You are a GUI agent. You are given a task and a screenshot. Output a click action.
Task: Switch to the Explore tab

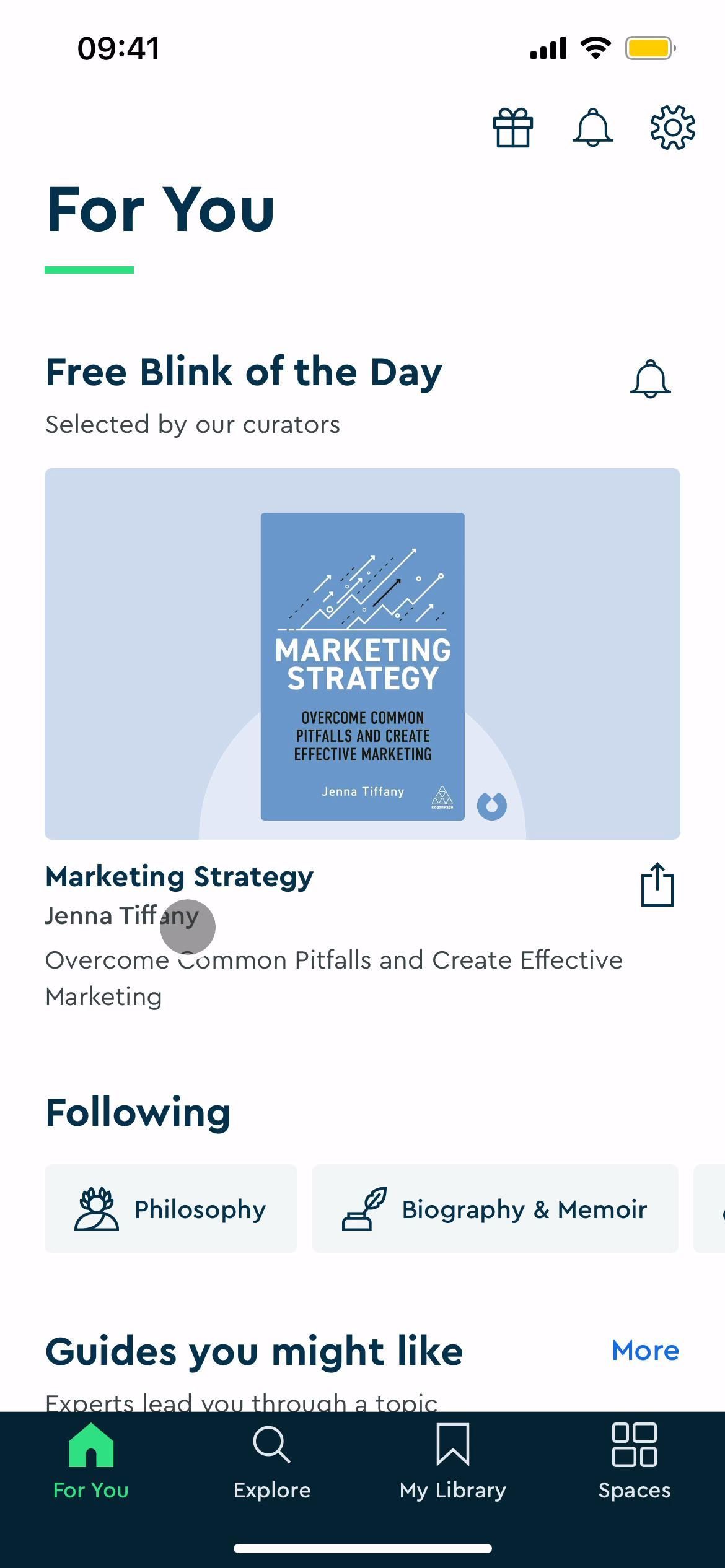point(272,1463)
